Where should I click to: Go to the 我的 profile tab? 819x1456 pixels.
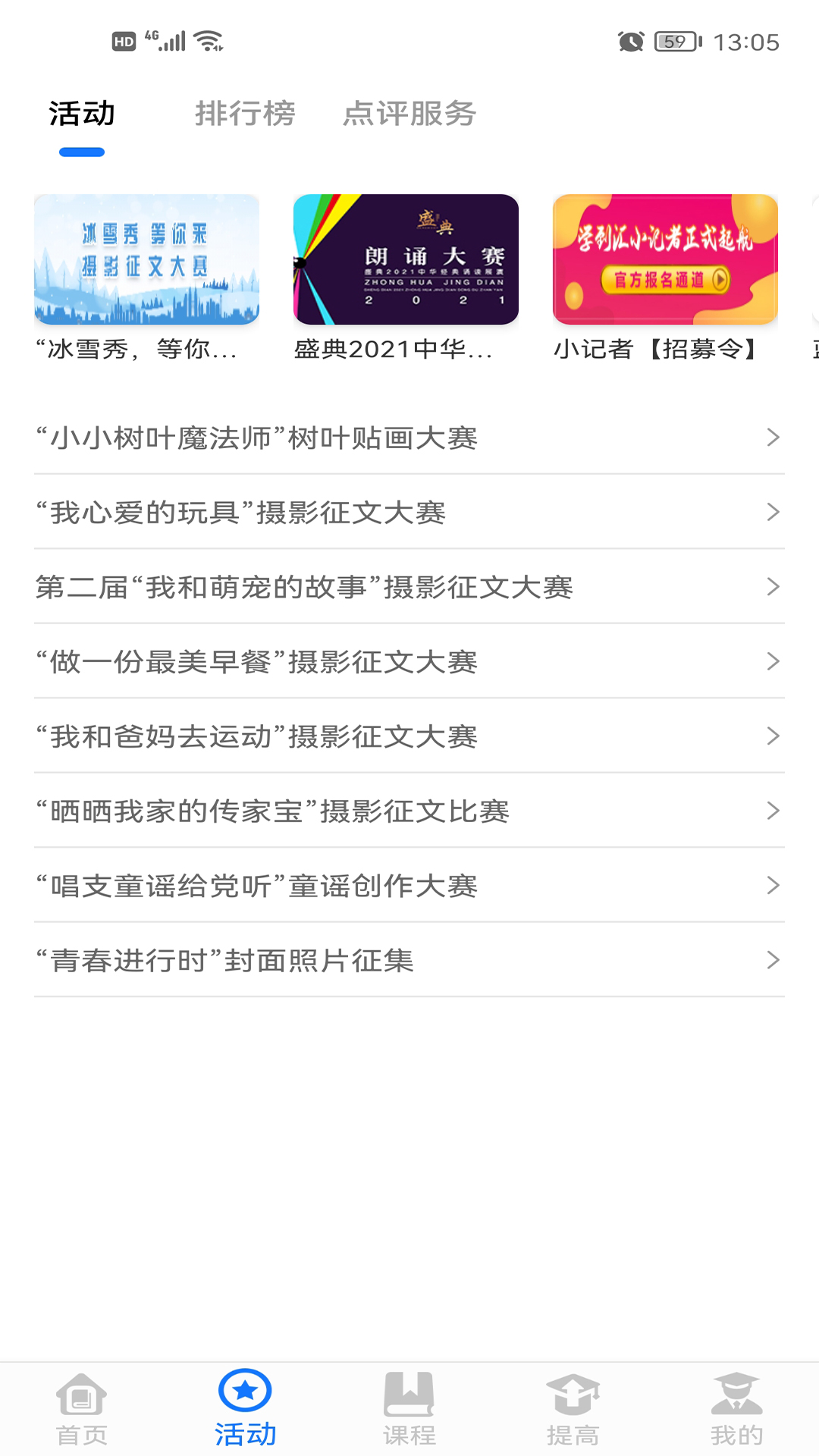click(736, 1409)
